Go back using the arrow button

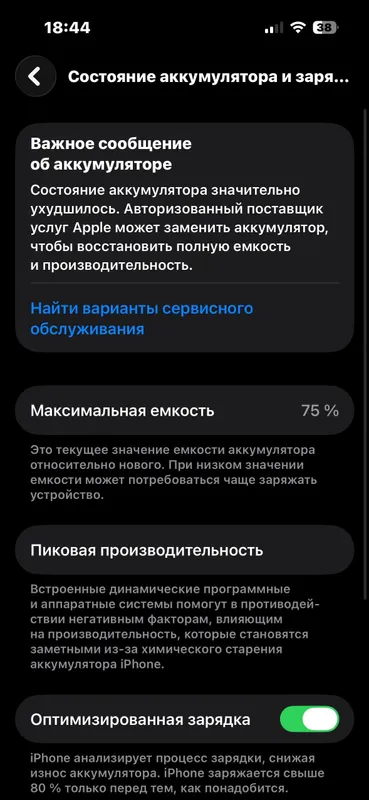click(x=35, y=77)
